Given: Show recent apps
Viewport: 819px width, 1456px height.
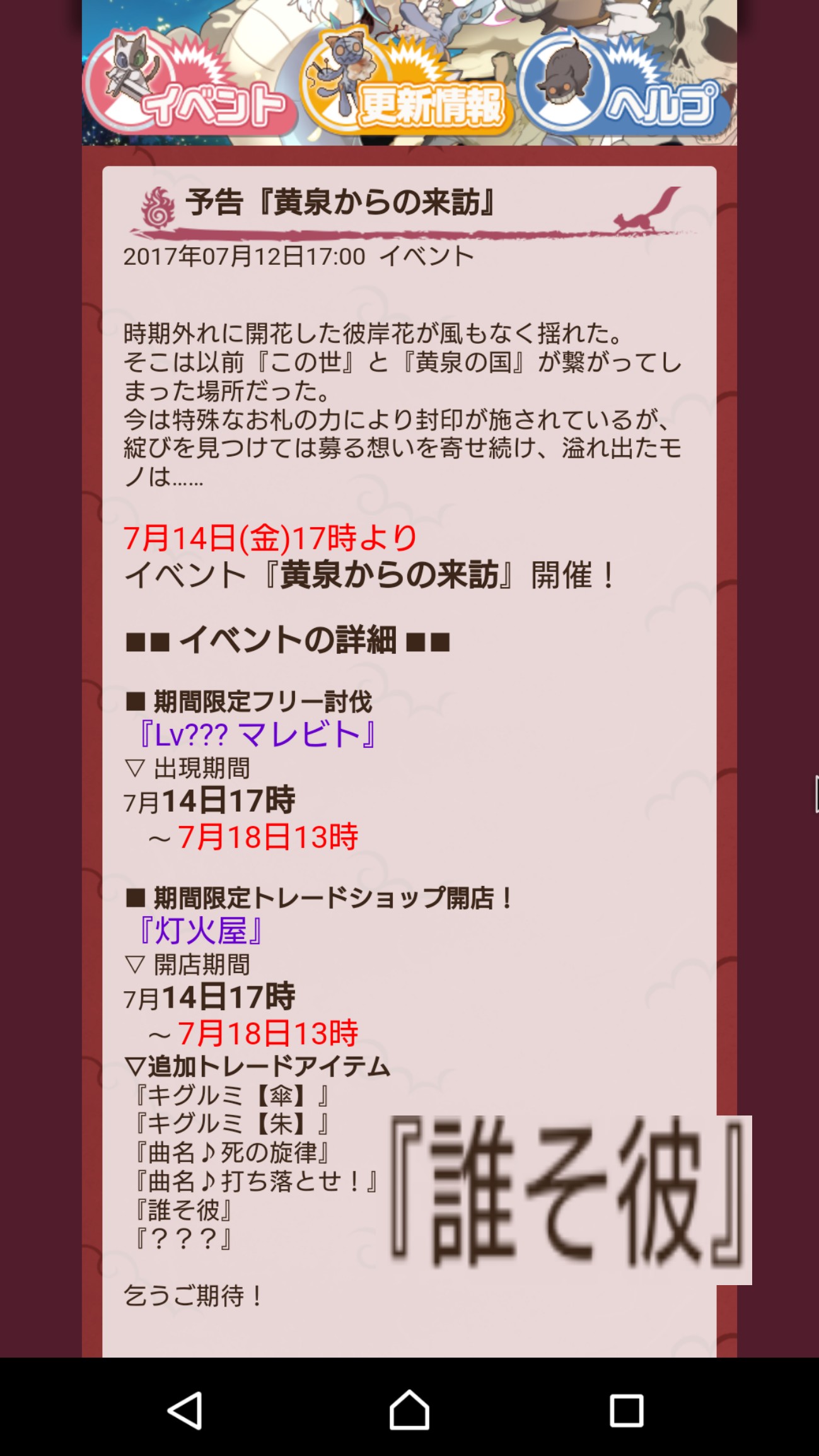Looking at the screenshot, I should click(626, 1410).
